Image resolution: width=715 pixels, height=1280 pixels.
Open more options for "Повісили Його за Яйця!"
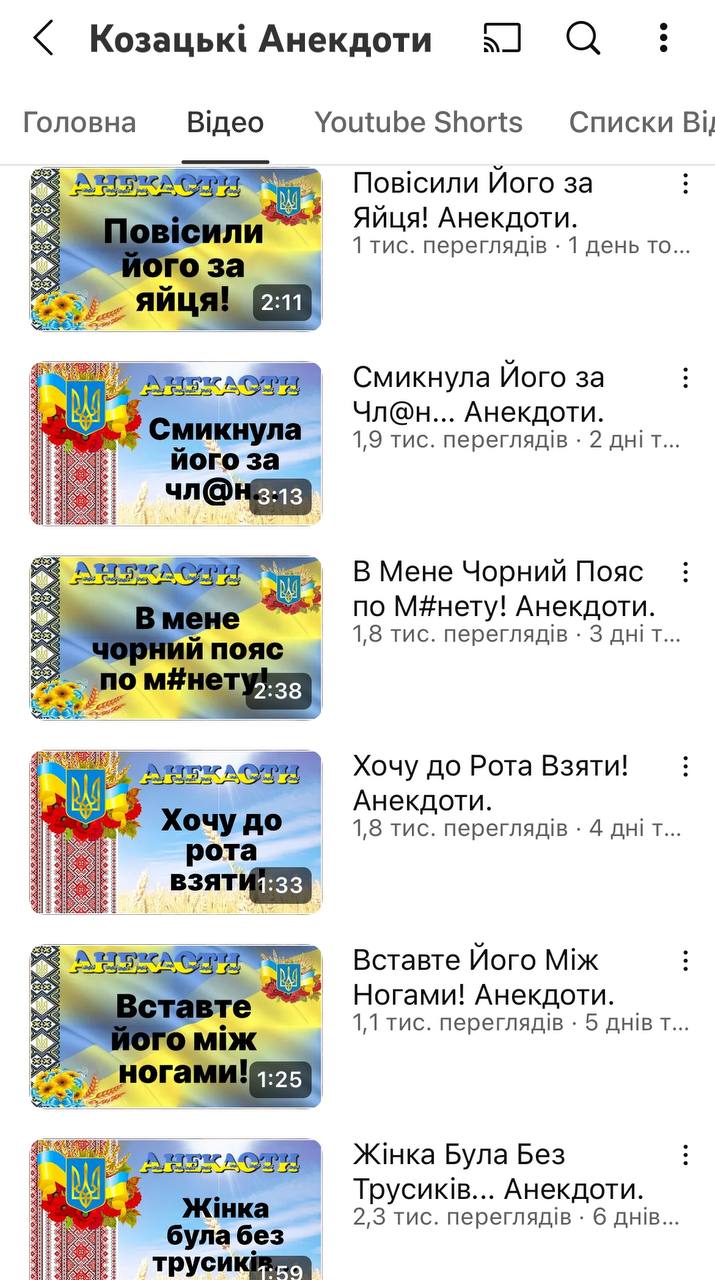click(x=685, y=183)
